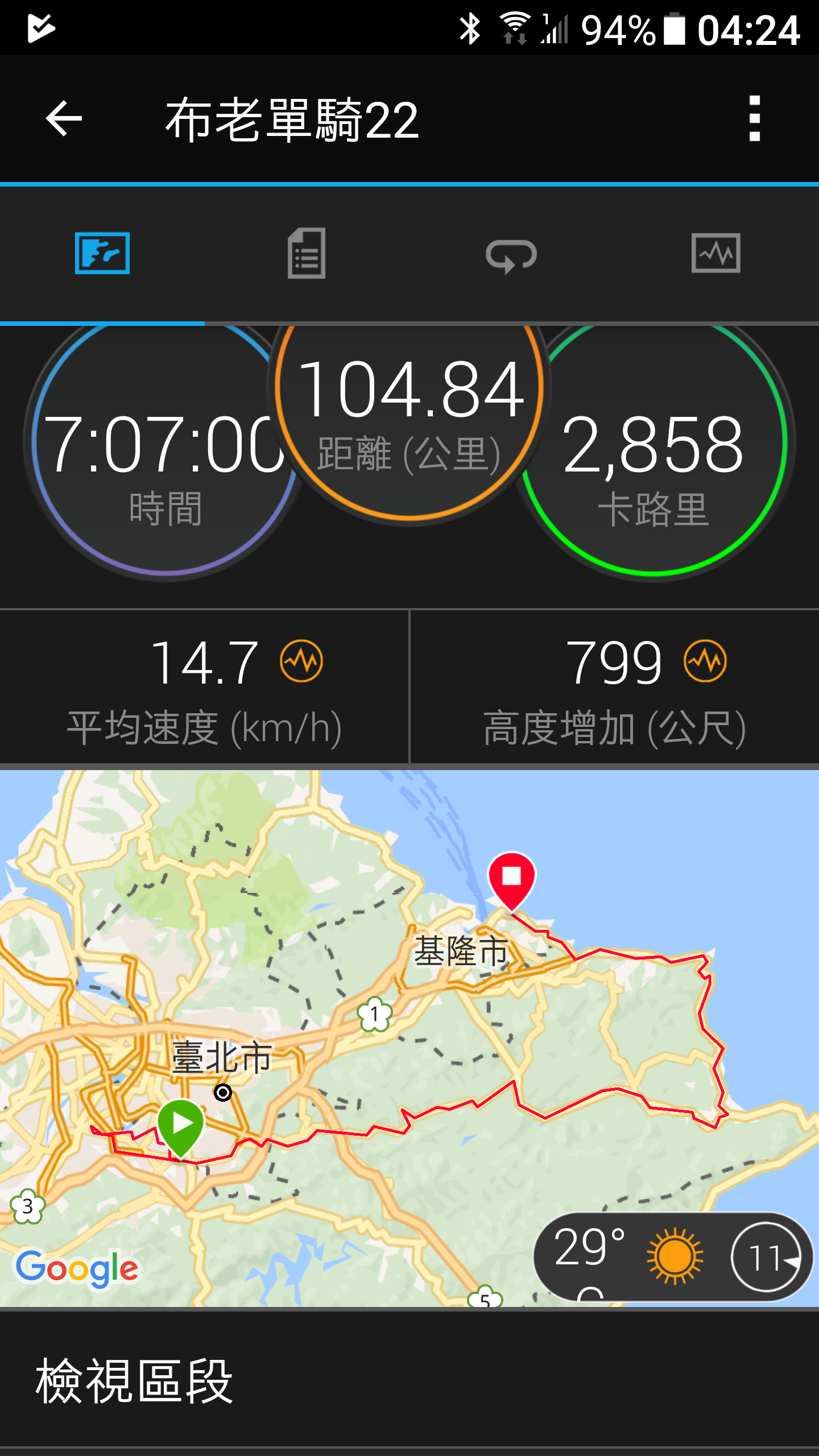The height and width of the screenshot is (1456, 819).
Task: Switch to the charts tab
Action: (x=715, y=254)
